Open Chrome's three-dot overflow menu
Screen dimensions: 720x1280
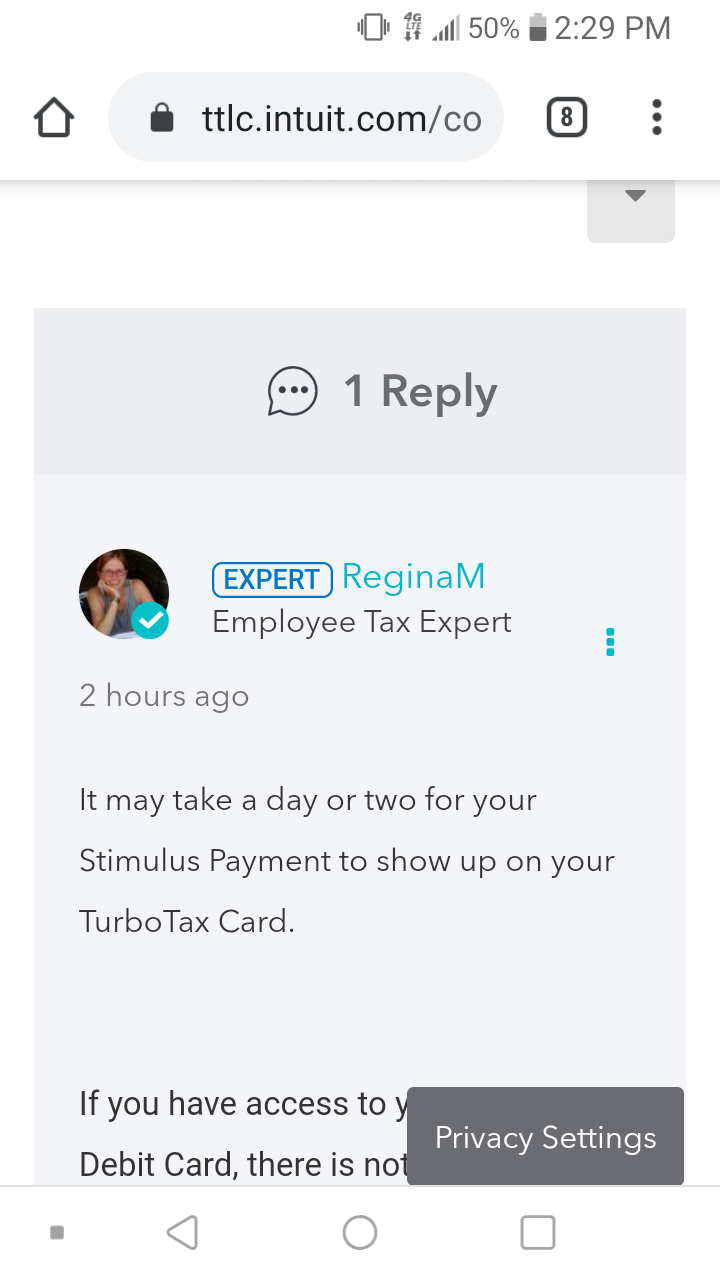pyautogui.click(x=656, y=118)
